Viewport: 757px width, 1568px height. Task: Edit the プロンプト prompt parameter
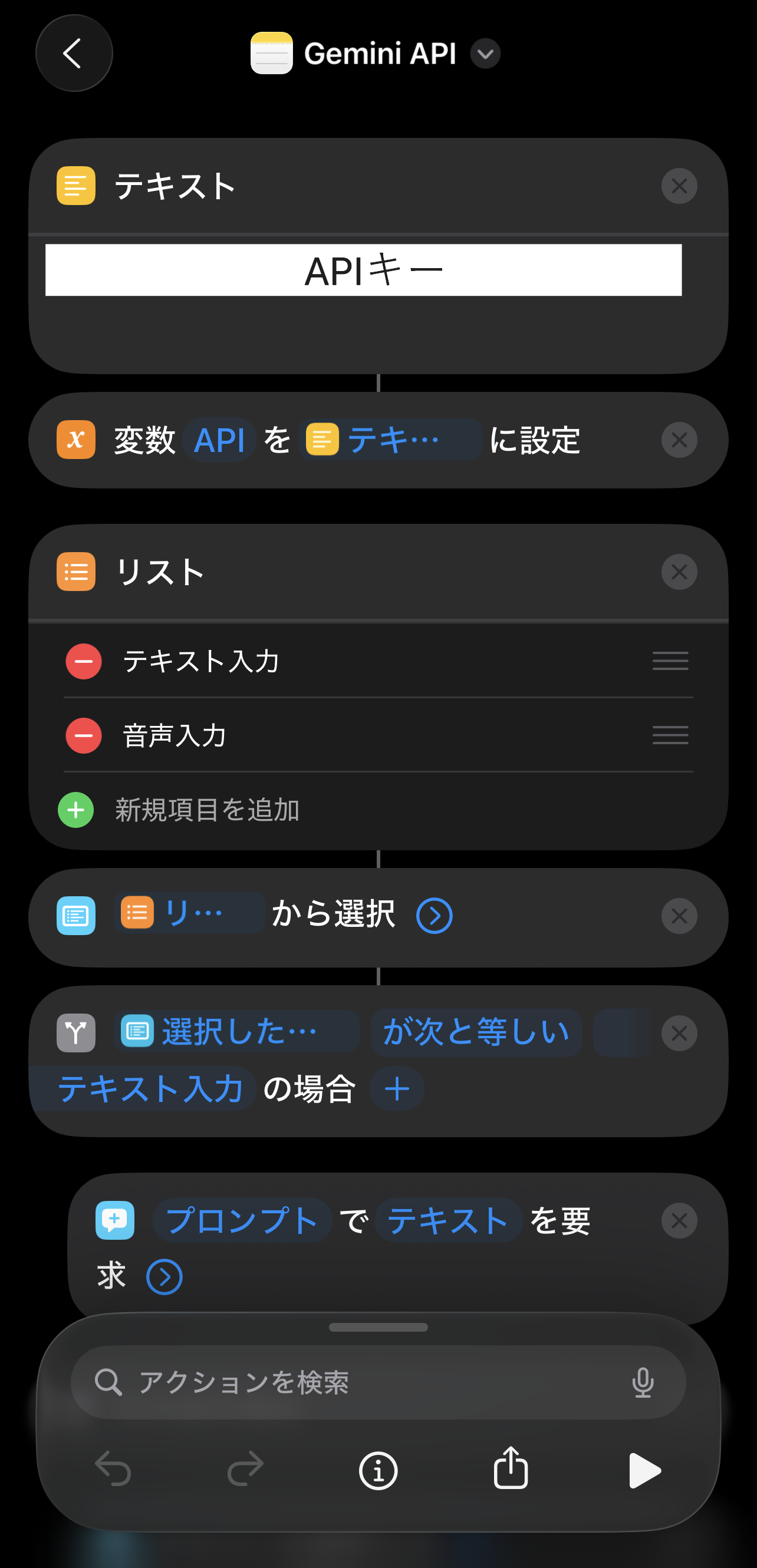pos(242,1220)
